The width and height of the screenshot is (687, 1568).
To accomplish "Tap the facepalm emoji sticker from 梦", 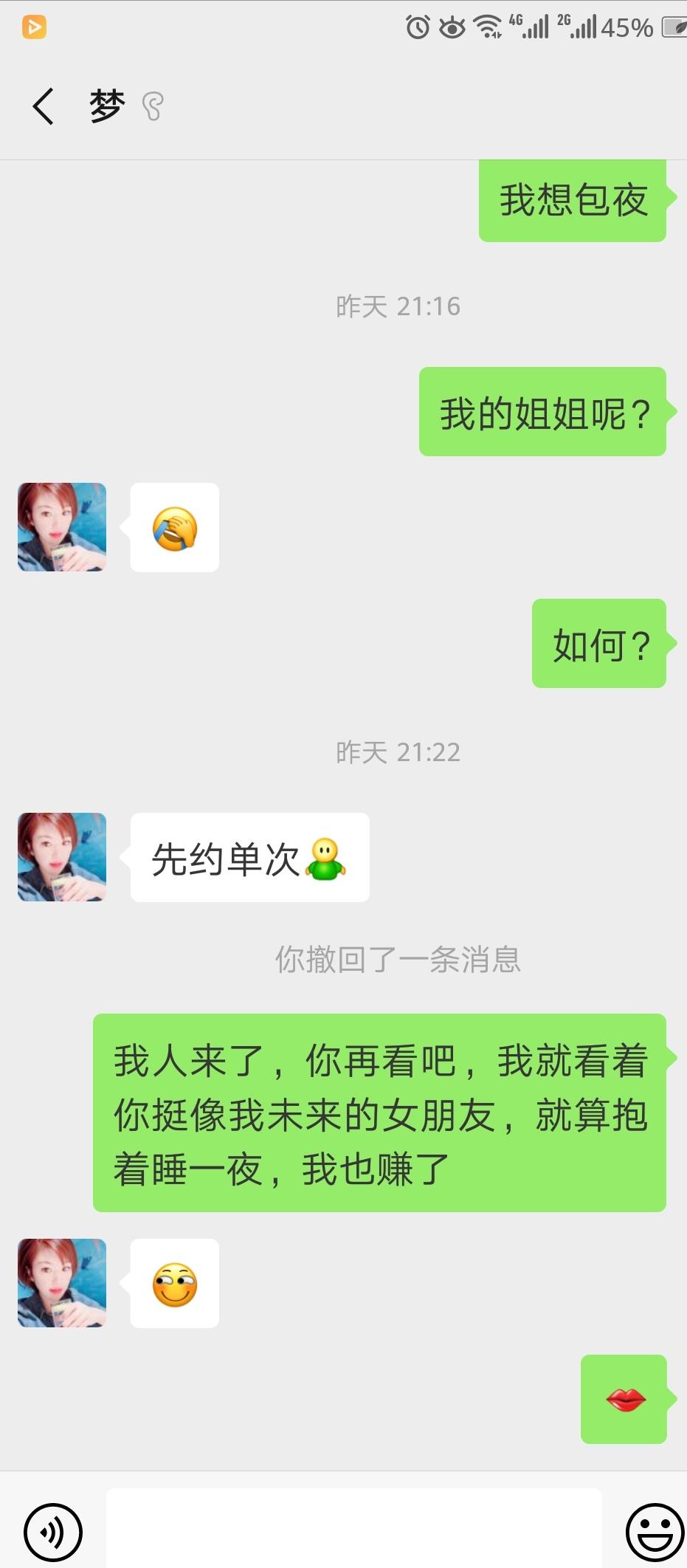I will click(174, 527).
